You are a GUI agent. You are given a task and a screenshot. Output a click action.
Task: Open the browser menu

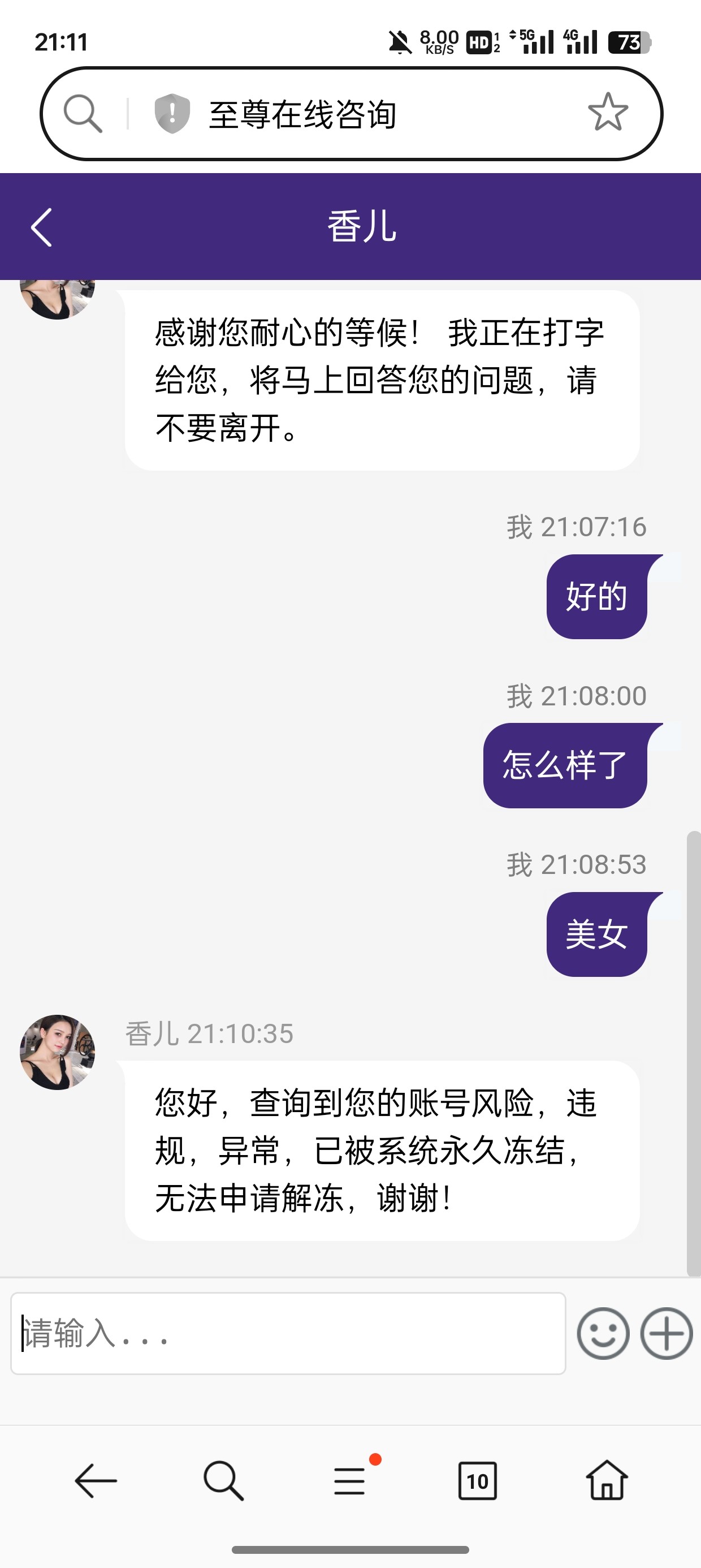point(350,1480)
